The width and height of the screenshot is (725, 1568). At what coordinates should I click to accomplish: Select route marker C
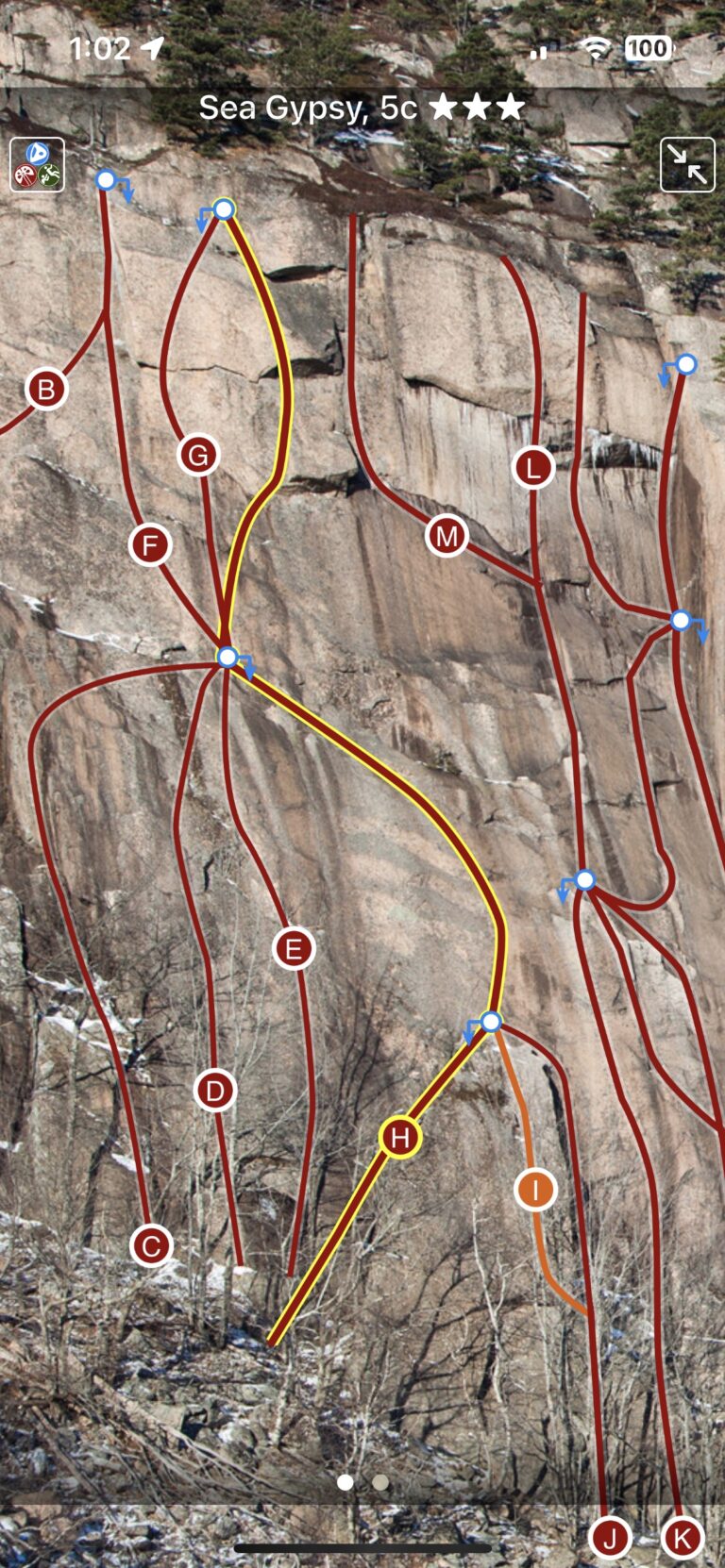coord(151,1245)
